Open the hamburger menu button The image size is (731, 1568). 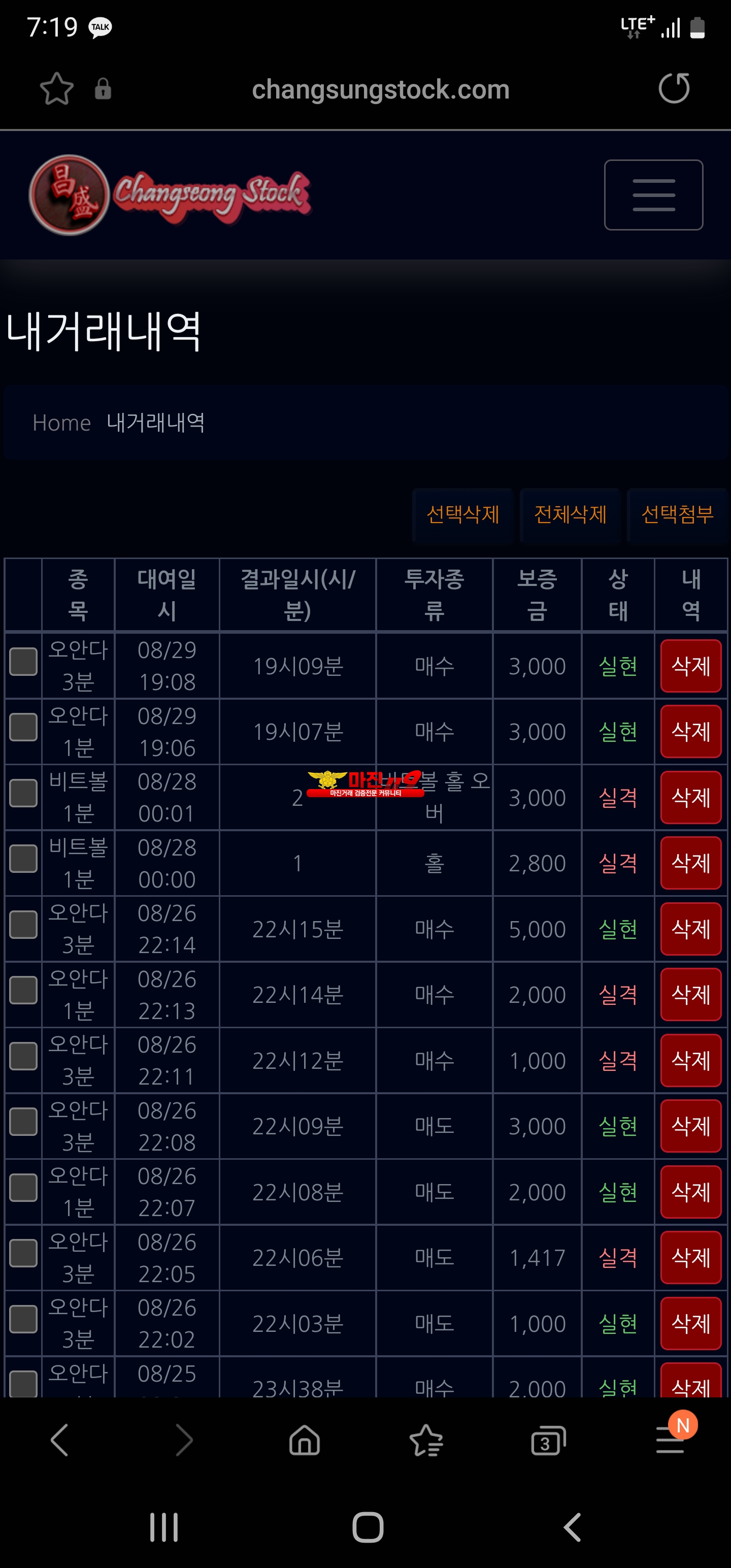(653, 195)
